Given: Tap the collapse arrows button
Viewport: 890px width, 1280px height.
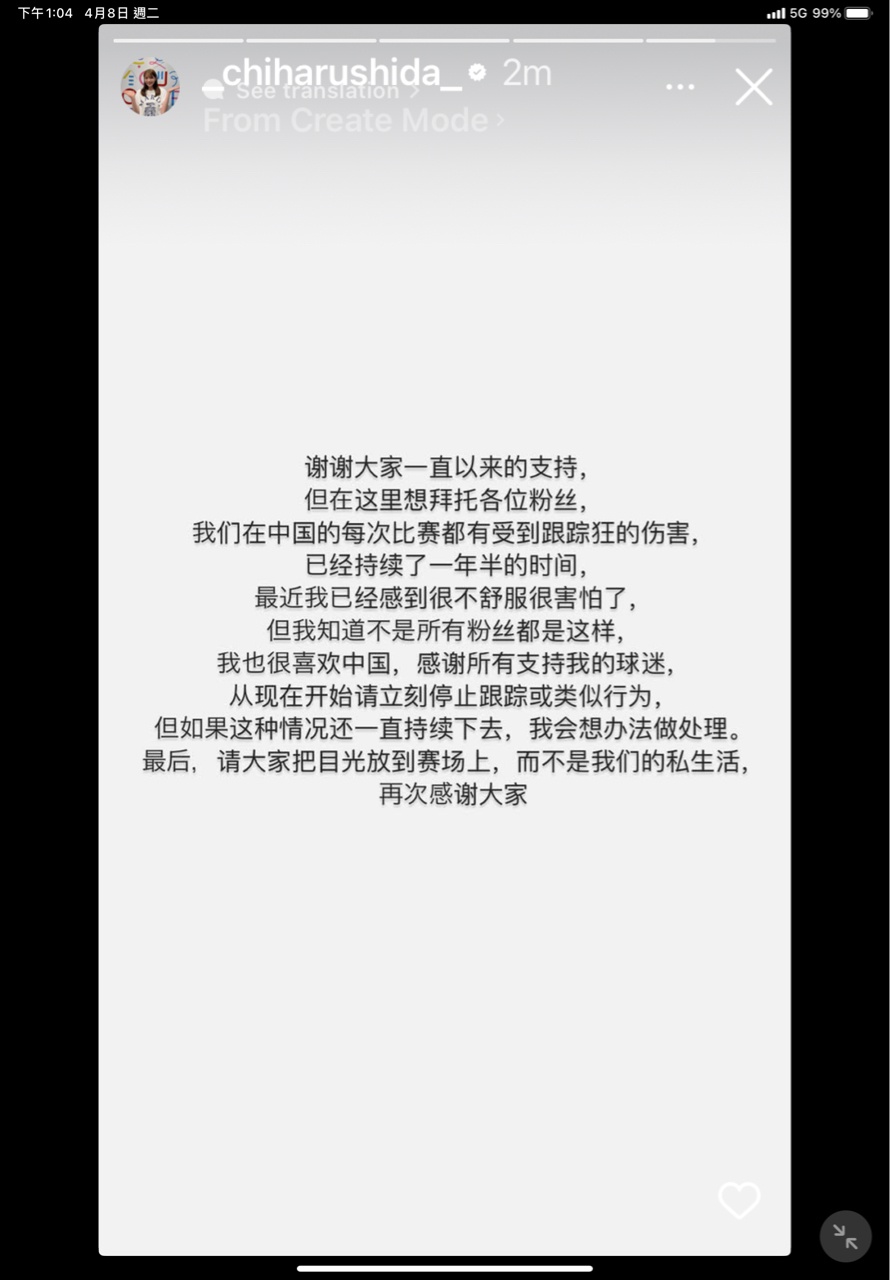Looking at the screenshot, I should click(x=846, y=1237).
